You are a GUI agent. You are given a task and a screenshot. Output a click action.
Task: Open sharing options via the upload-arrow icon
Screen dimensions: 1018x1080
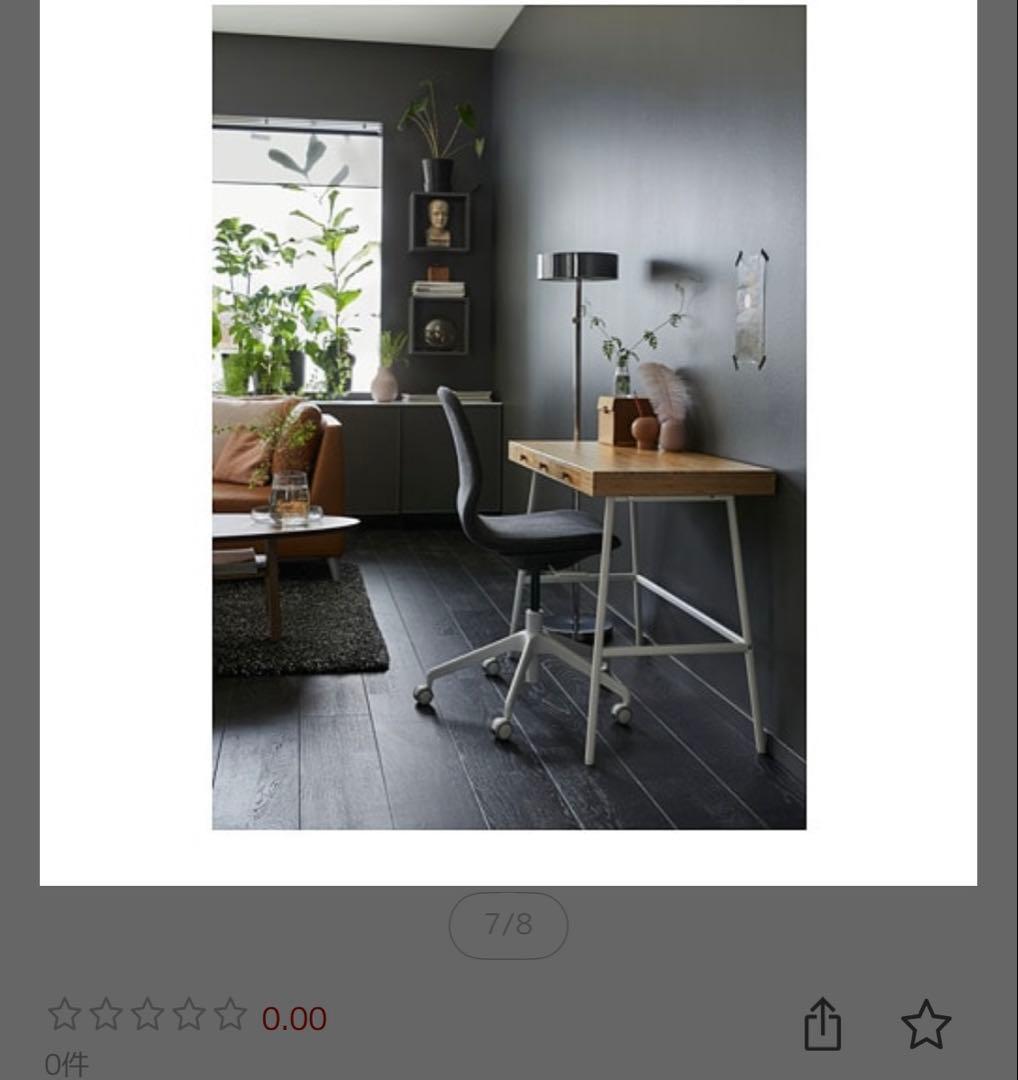click(x=822, y=1024)
